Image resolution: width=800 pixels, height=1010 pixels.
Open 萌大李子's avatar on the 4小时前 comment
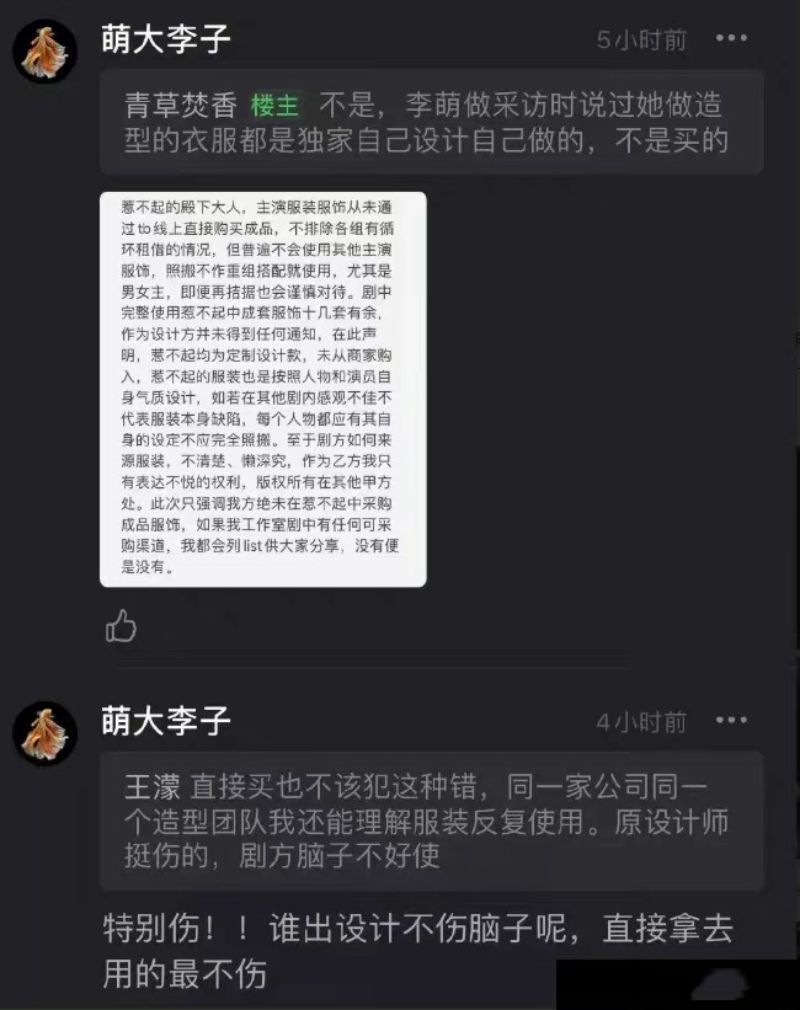tap(45, 733)
